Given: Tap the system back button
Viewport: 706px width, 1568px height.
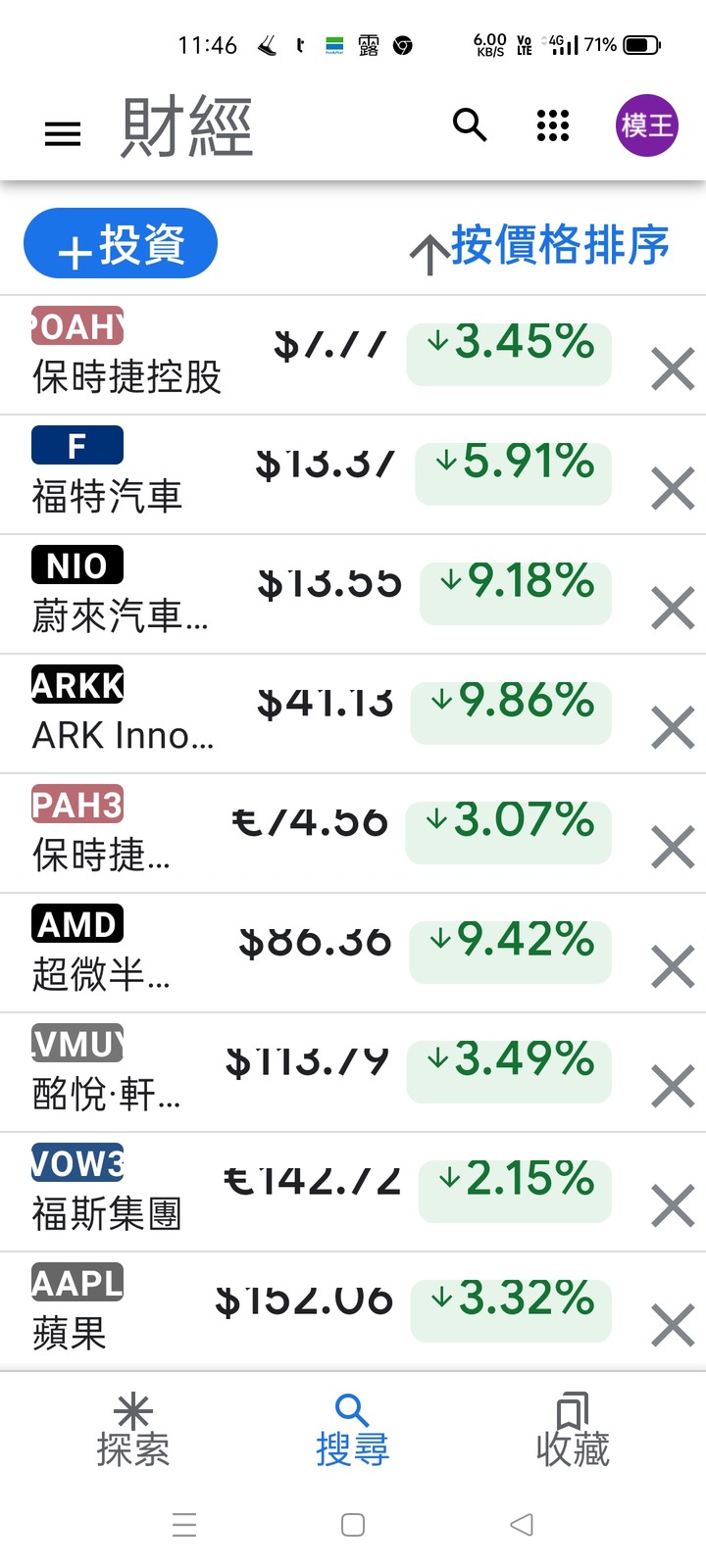Looking at the screenshot, I should click(522, 1525).
